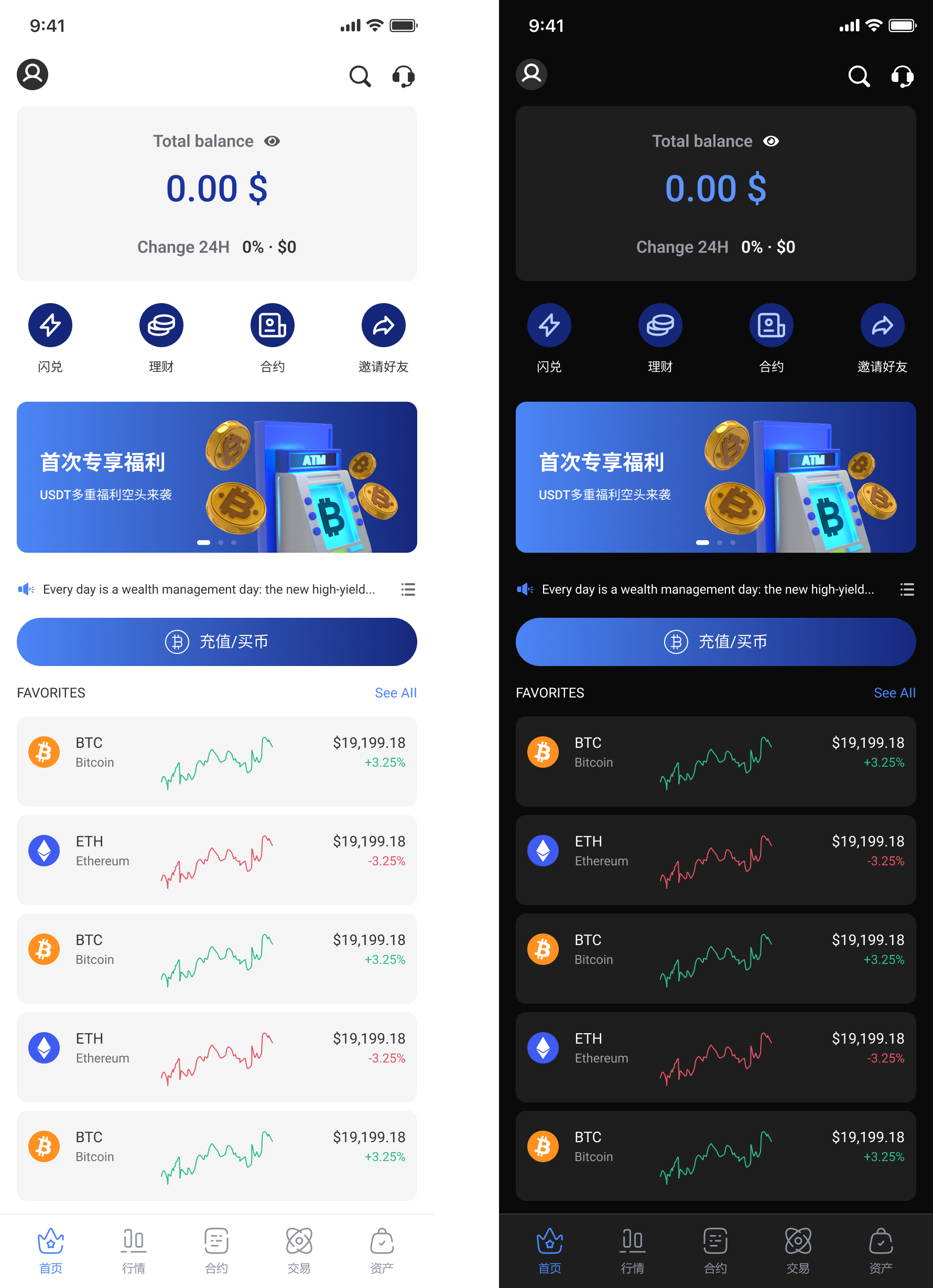Select 首页 home tab on dark screen
The width and height of the screenshot is (933, 1288).
(x=549, y=1250)
